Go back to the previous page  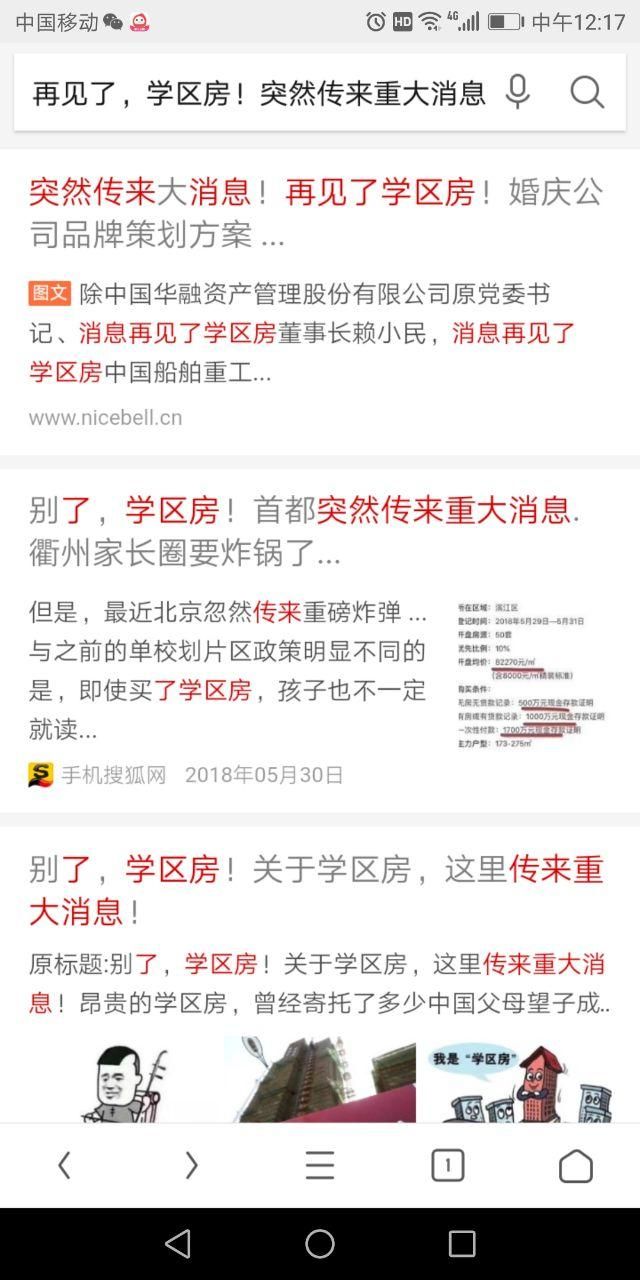pos(64,1165)
